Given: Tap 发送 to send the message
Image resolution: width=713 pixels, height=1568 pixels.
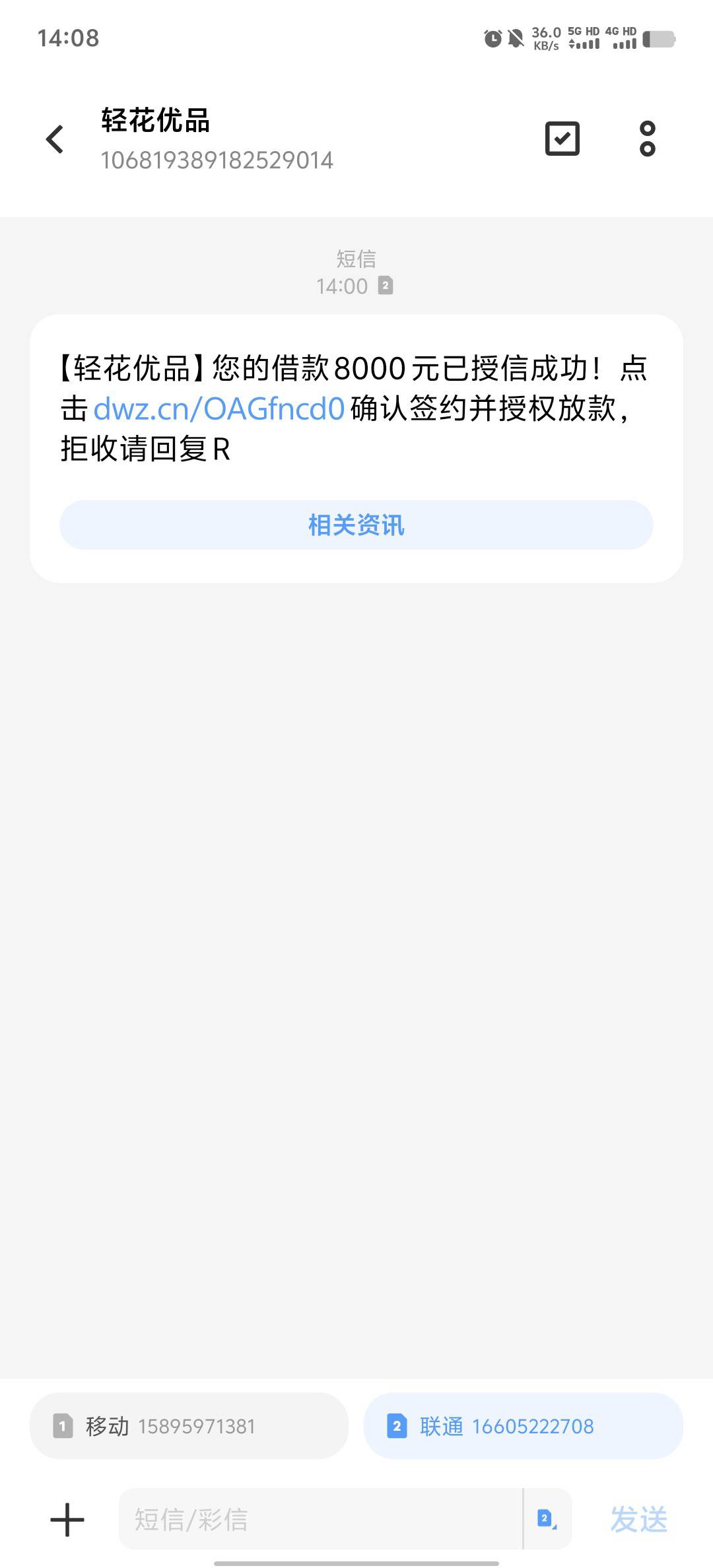Looking at the screenshot, I should (x=639, y=1519).
